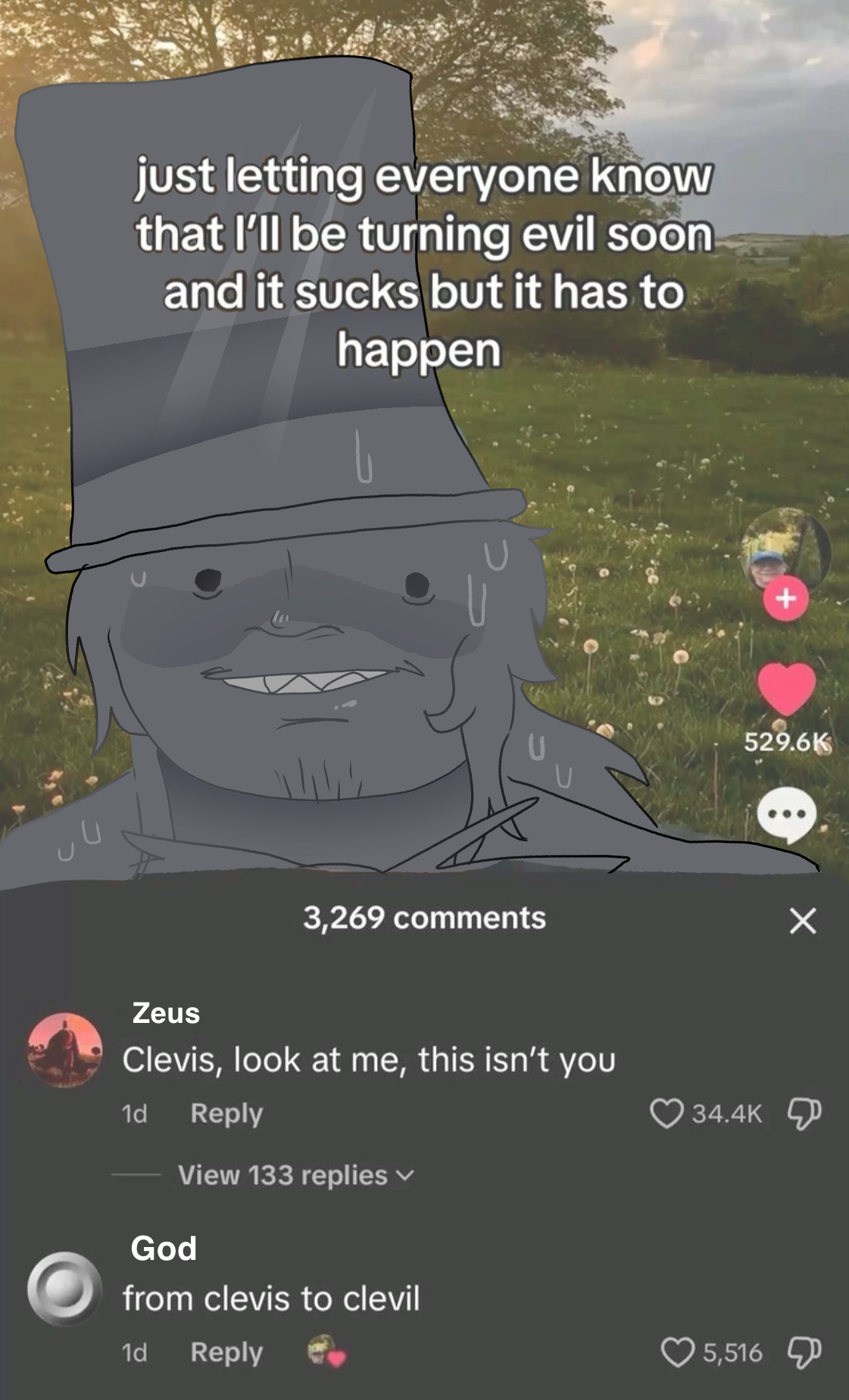
Task: Expand View 133 replies
Action: (x=296, y=1175)
